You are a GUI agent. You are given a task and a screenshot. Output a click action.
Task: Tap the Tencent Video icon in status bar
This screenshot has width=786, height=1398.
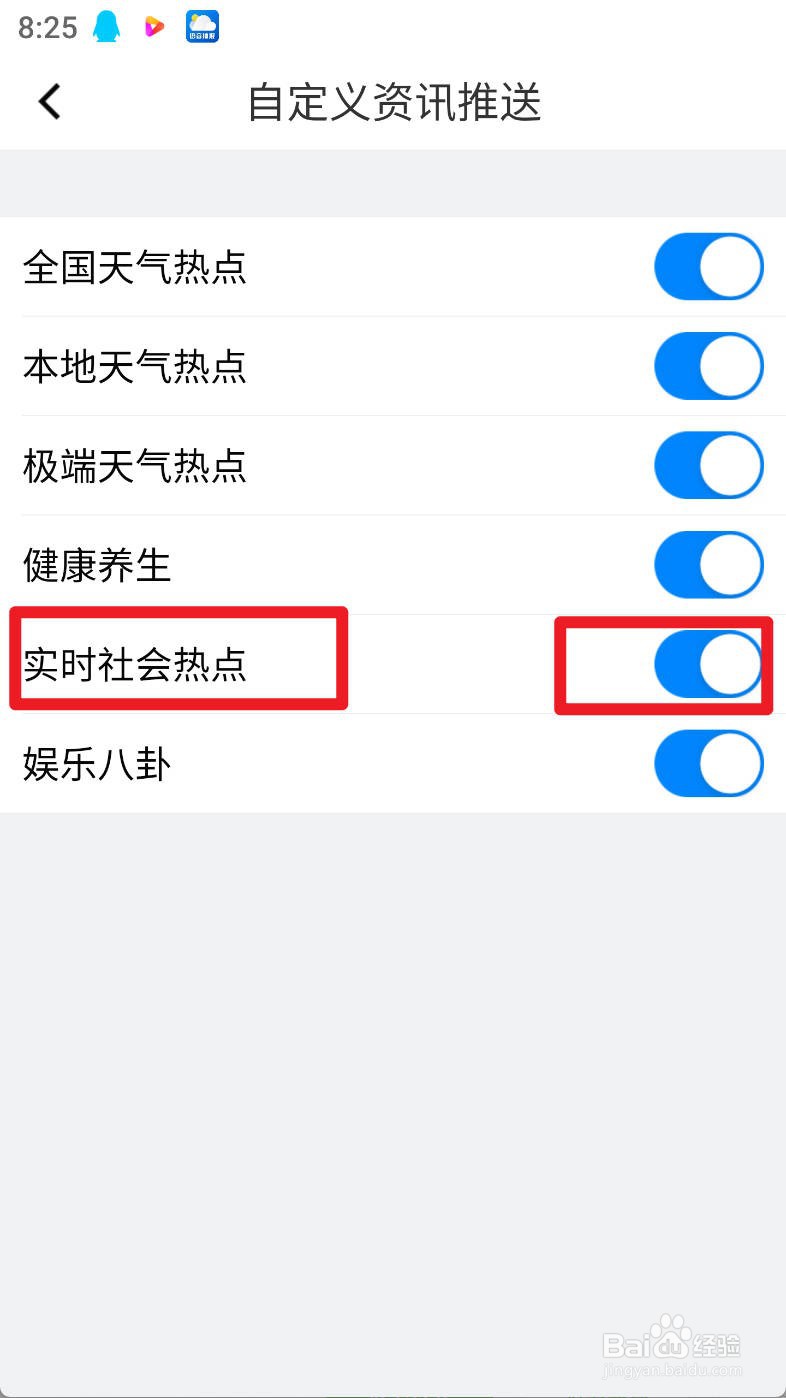tap(153, 25)
